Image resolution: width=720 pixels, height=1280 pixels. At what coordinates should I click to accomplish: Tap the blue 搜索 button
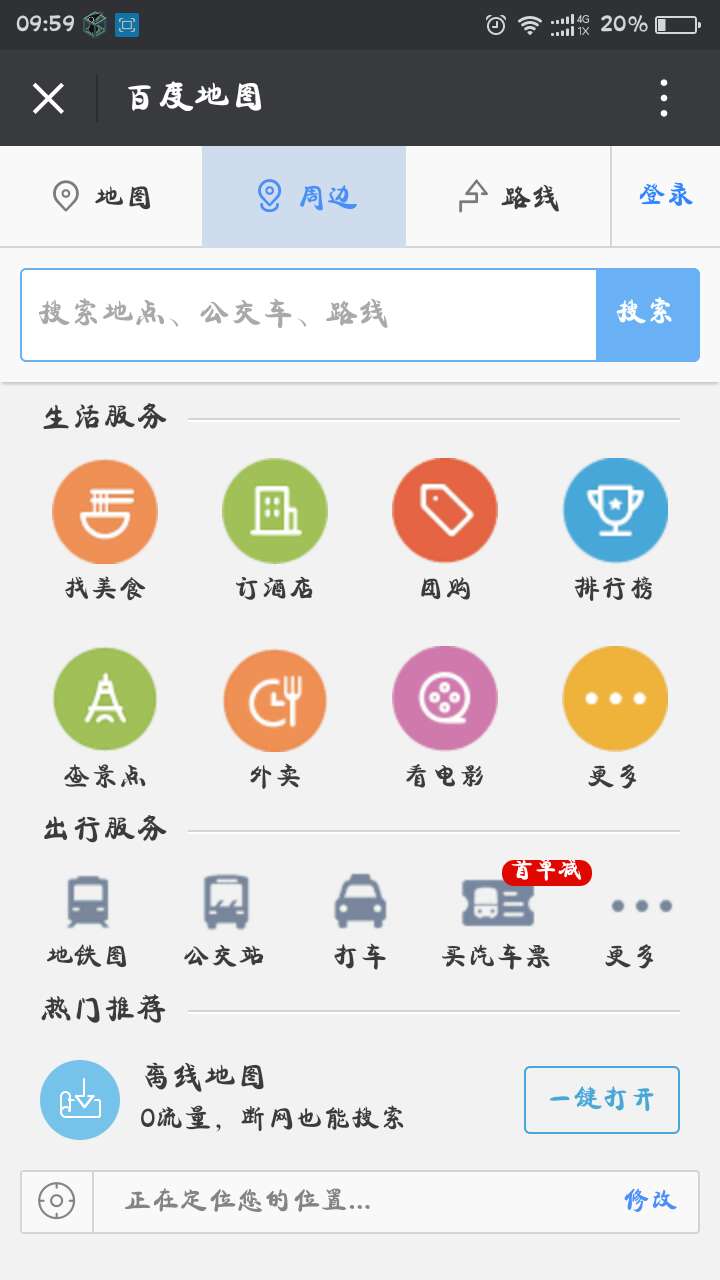(x=647, y=314)
